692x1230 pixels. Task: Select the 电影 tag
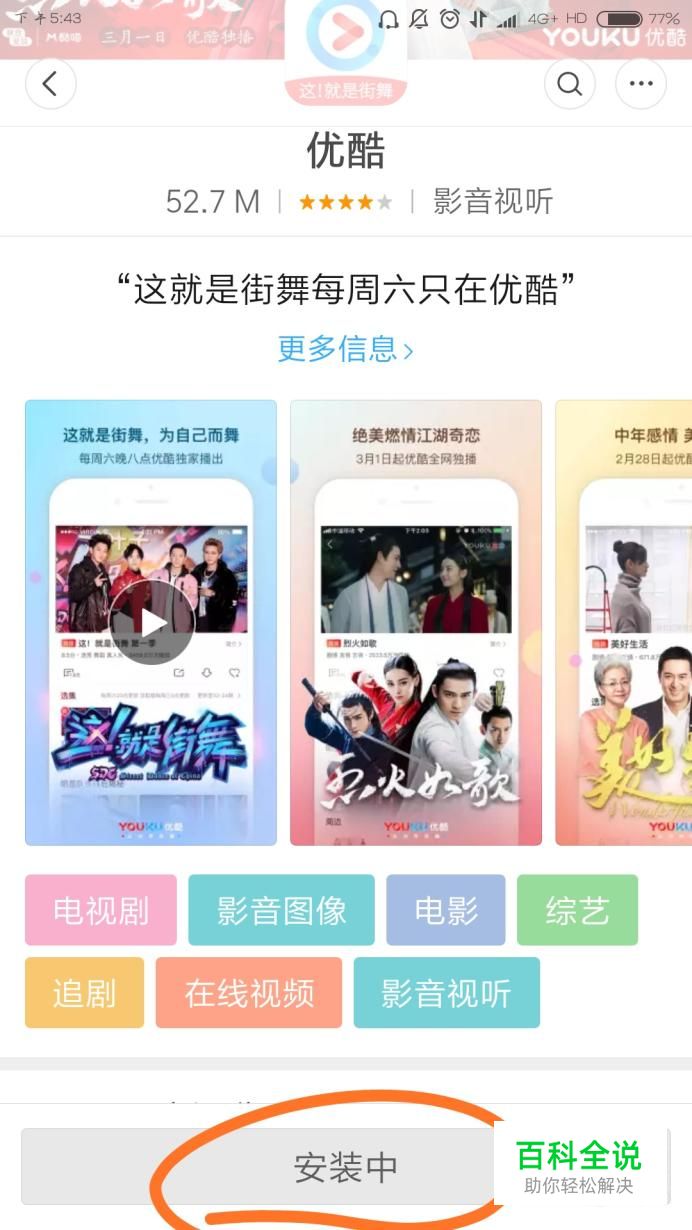click(x=445, y=910)
